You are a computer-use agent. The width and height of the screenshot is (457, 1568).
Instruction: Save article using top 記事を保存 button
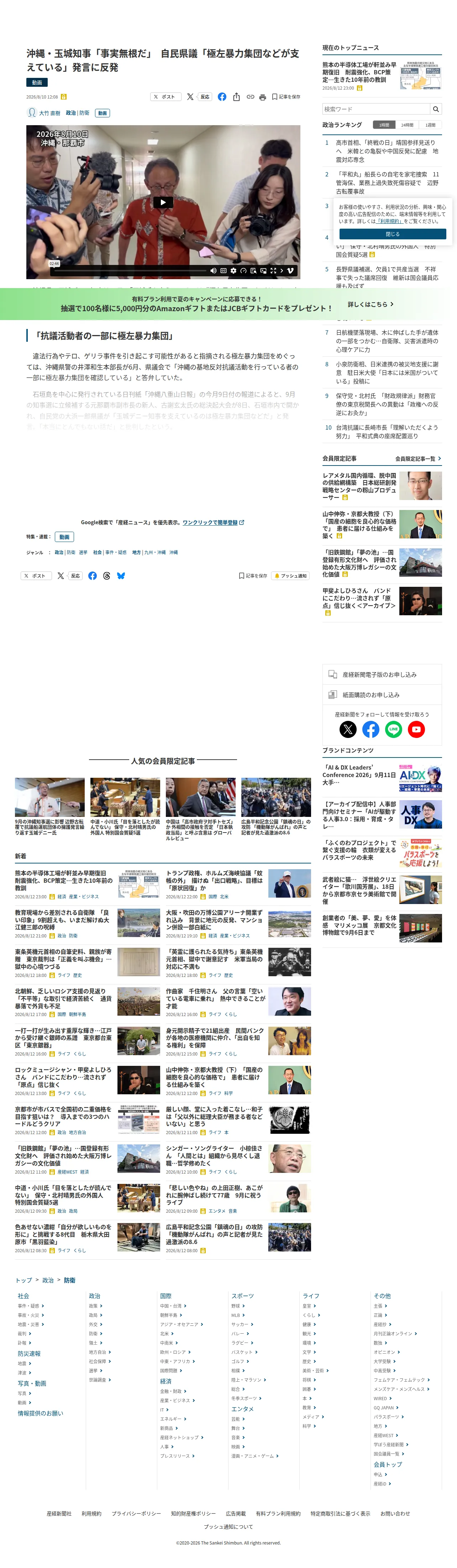click(x=286, y=97)
